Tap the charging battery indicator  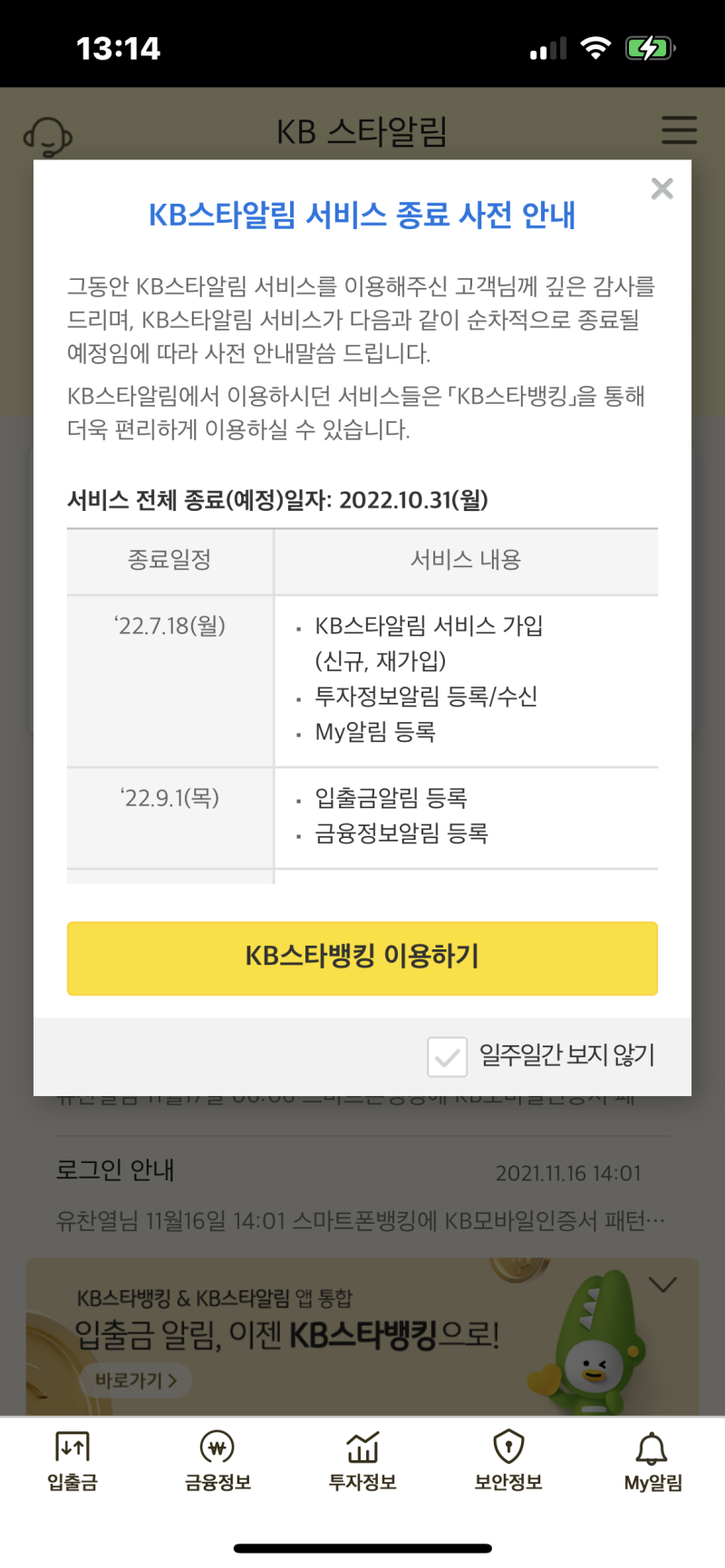pyautogui.click(x=650, y=47)
